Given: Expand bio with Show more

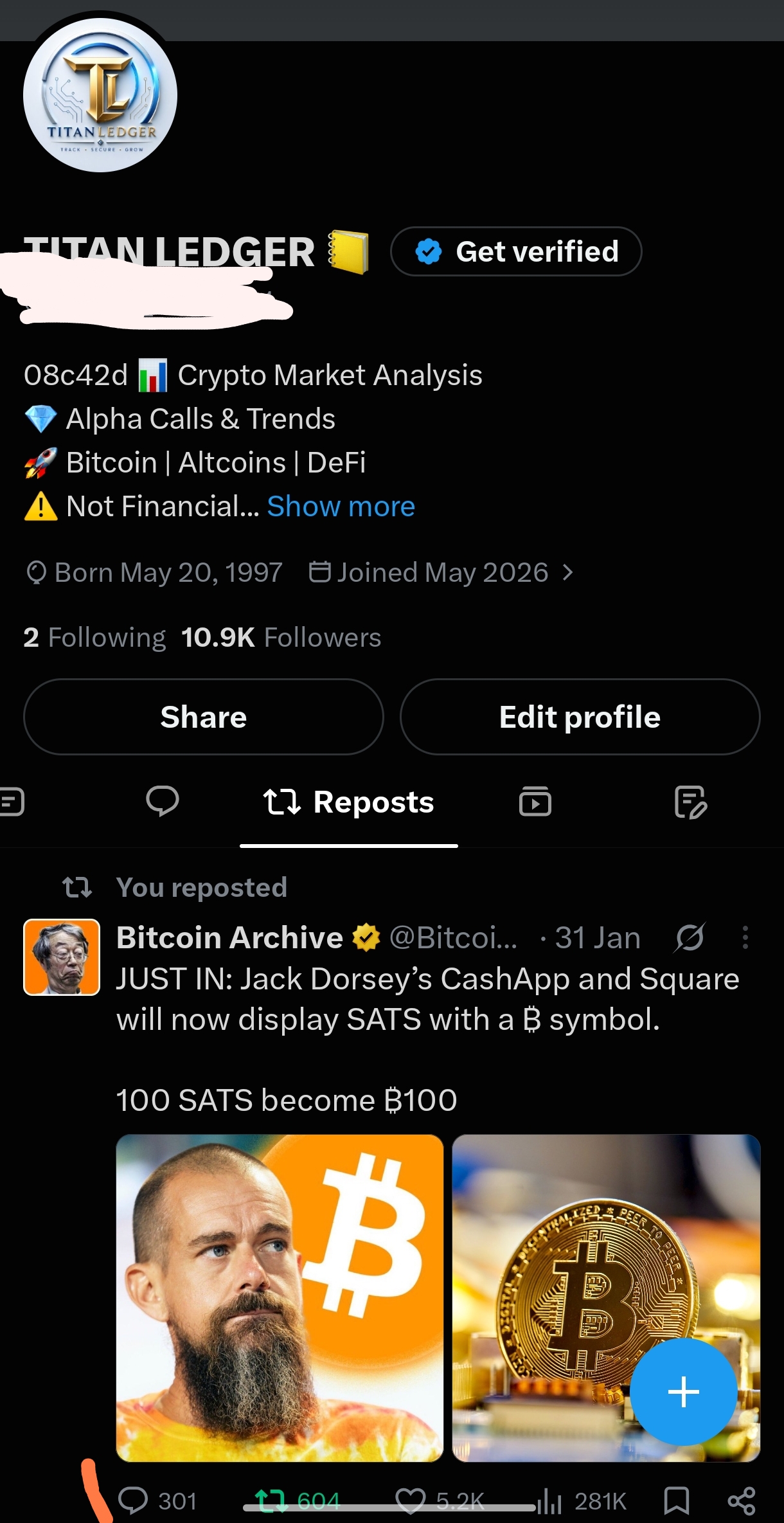Looking at the screenshot, I should click(341, 507).
